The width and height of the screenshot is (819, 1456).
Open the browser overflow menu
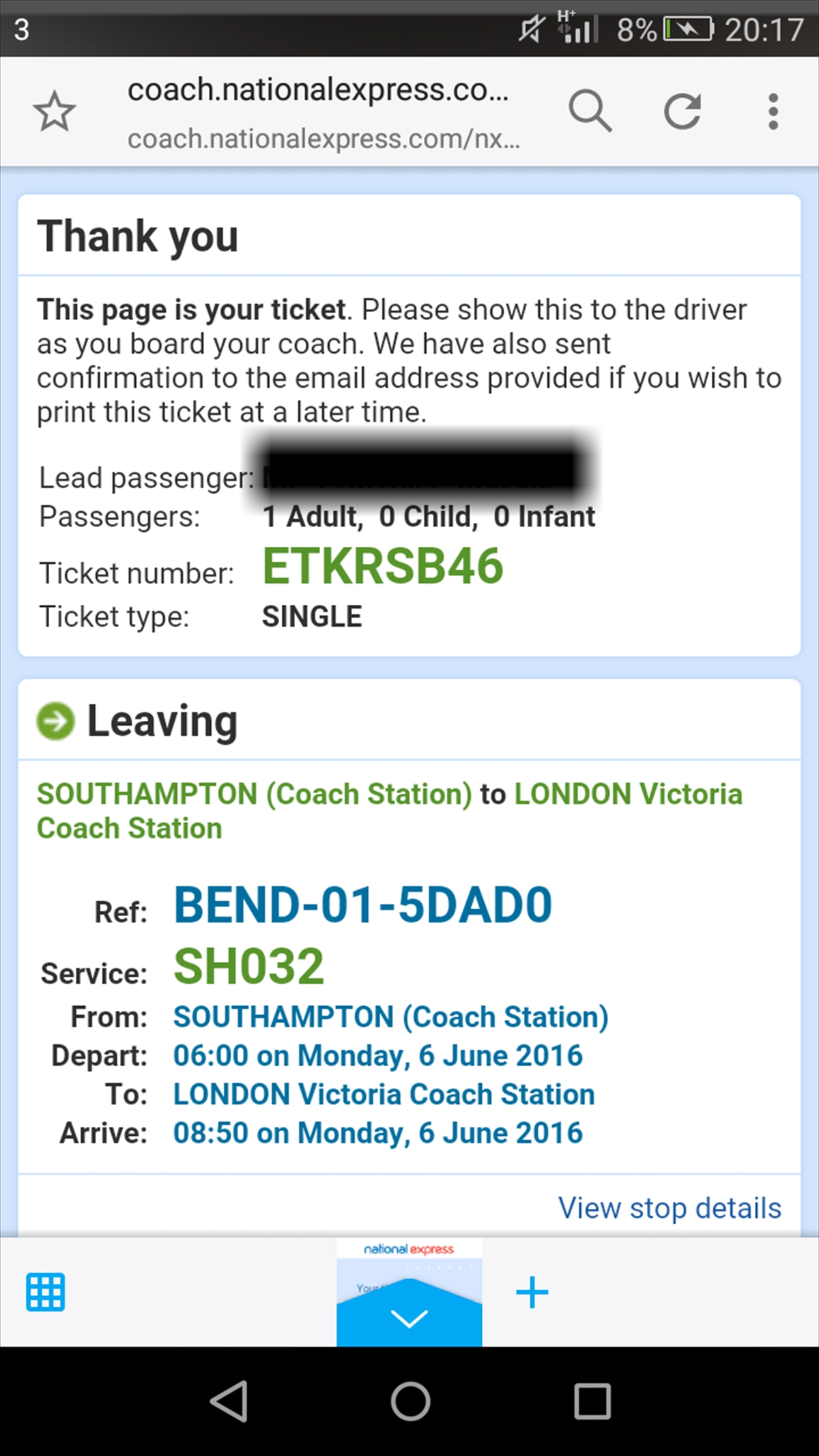point(773,111)
